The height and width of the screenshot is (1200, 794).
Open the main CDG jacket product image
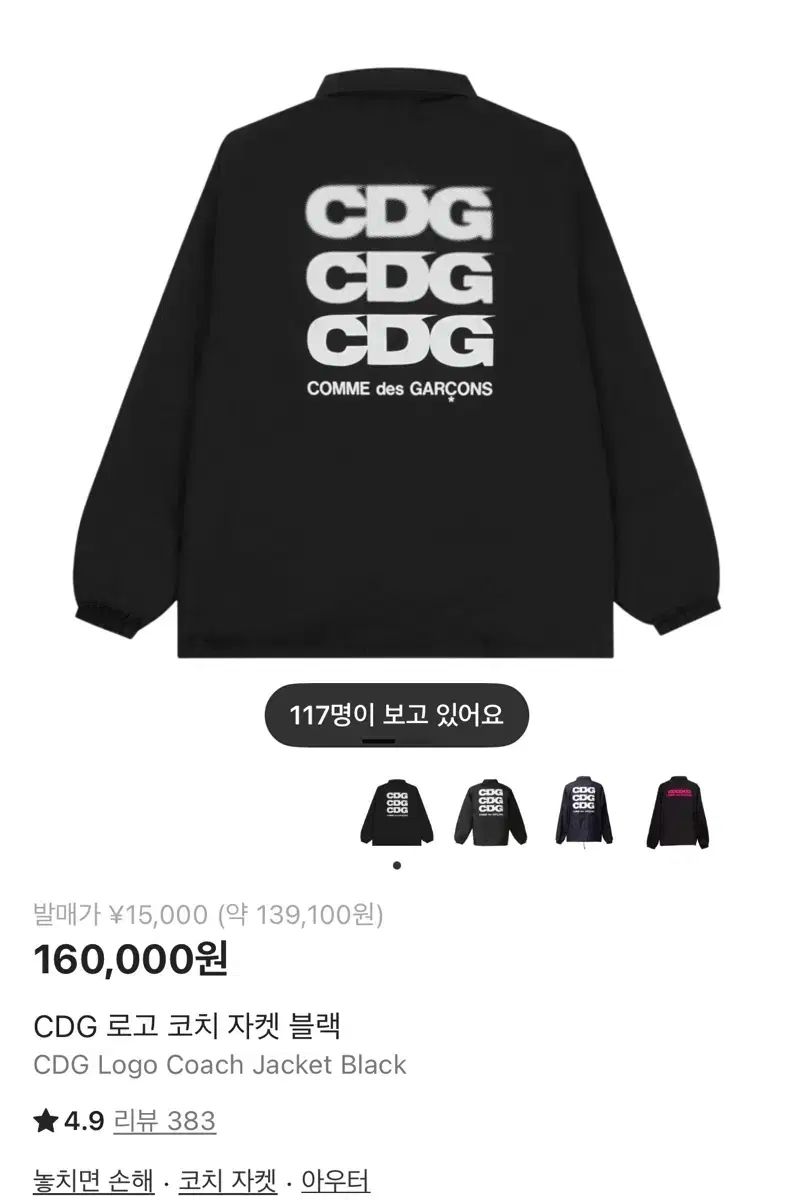pyautogui.click(x=397, y=360)
